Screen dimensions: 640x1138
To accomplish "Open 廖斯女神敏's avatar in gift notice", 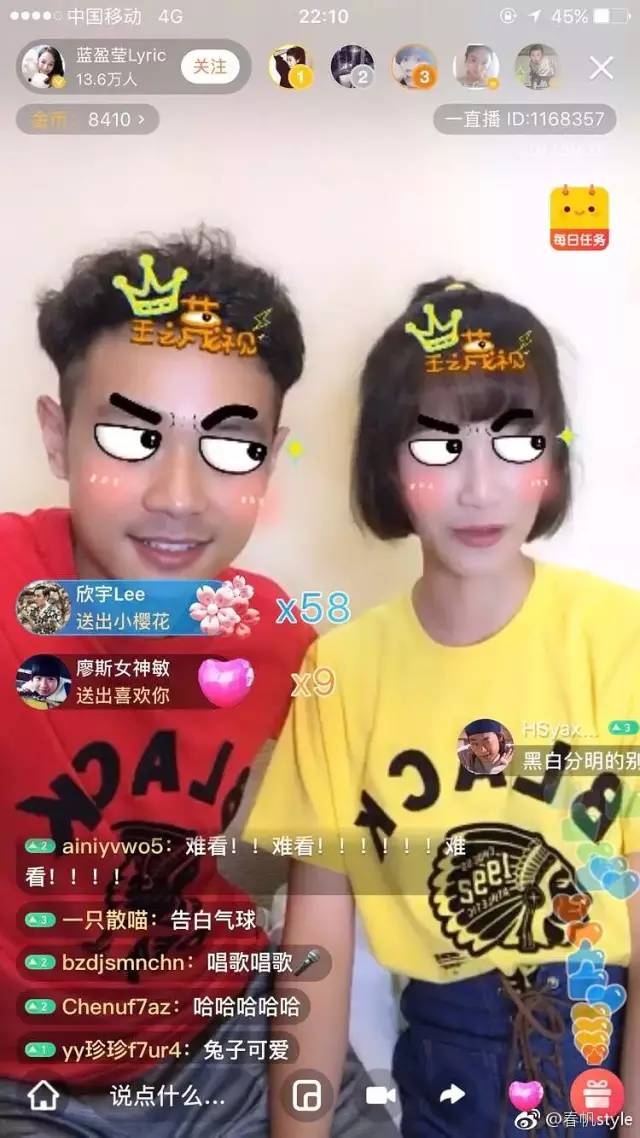I will (43, 682).
